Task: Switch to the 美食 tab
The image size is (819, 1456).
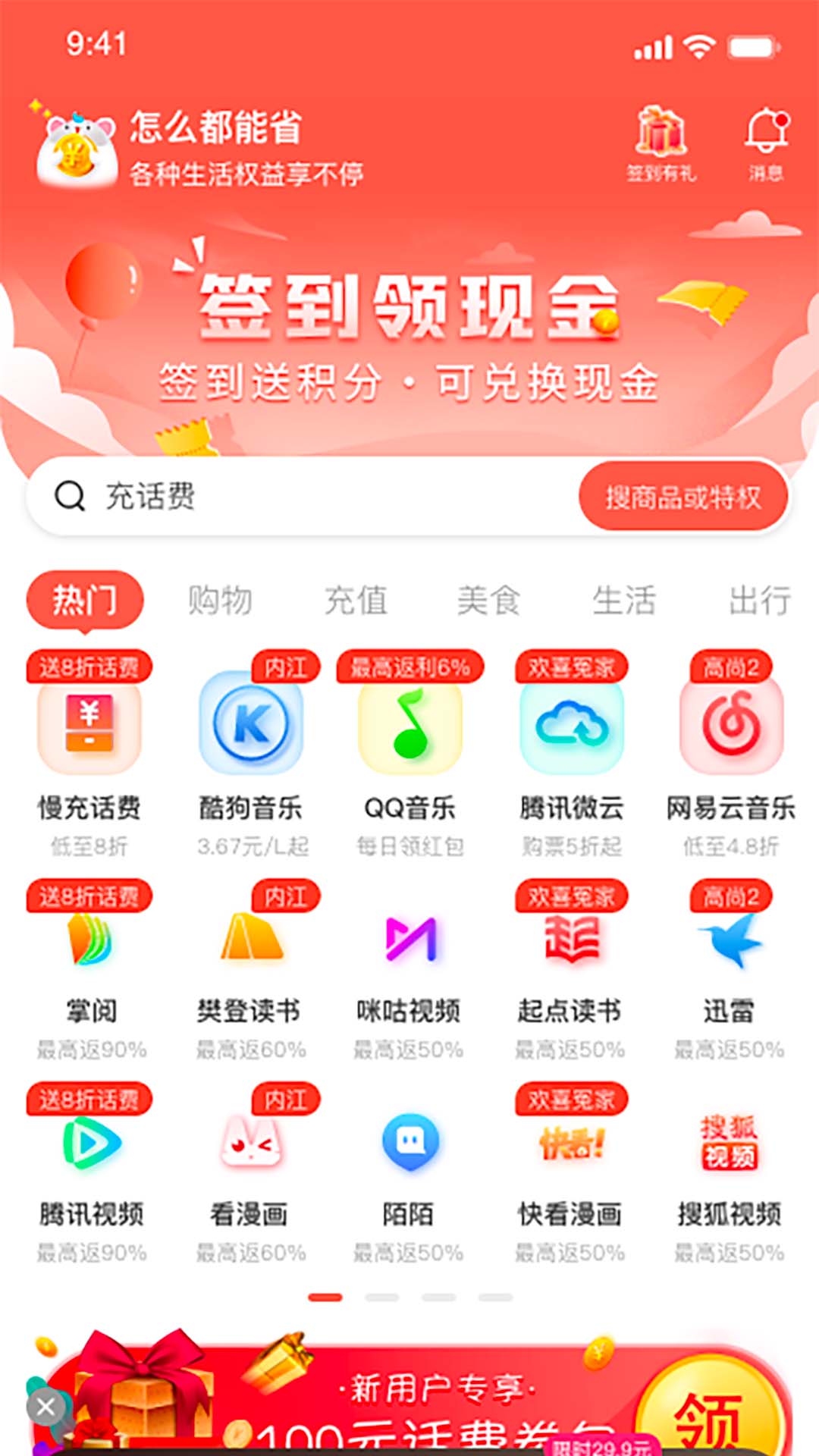Action: tap(489, 600)
